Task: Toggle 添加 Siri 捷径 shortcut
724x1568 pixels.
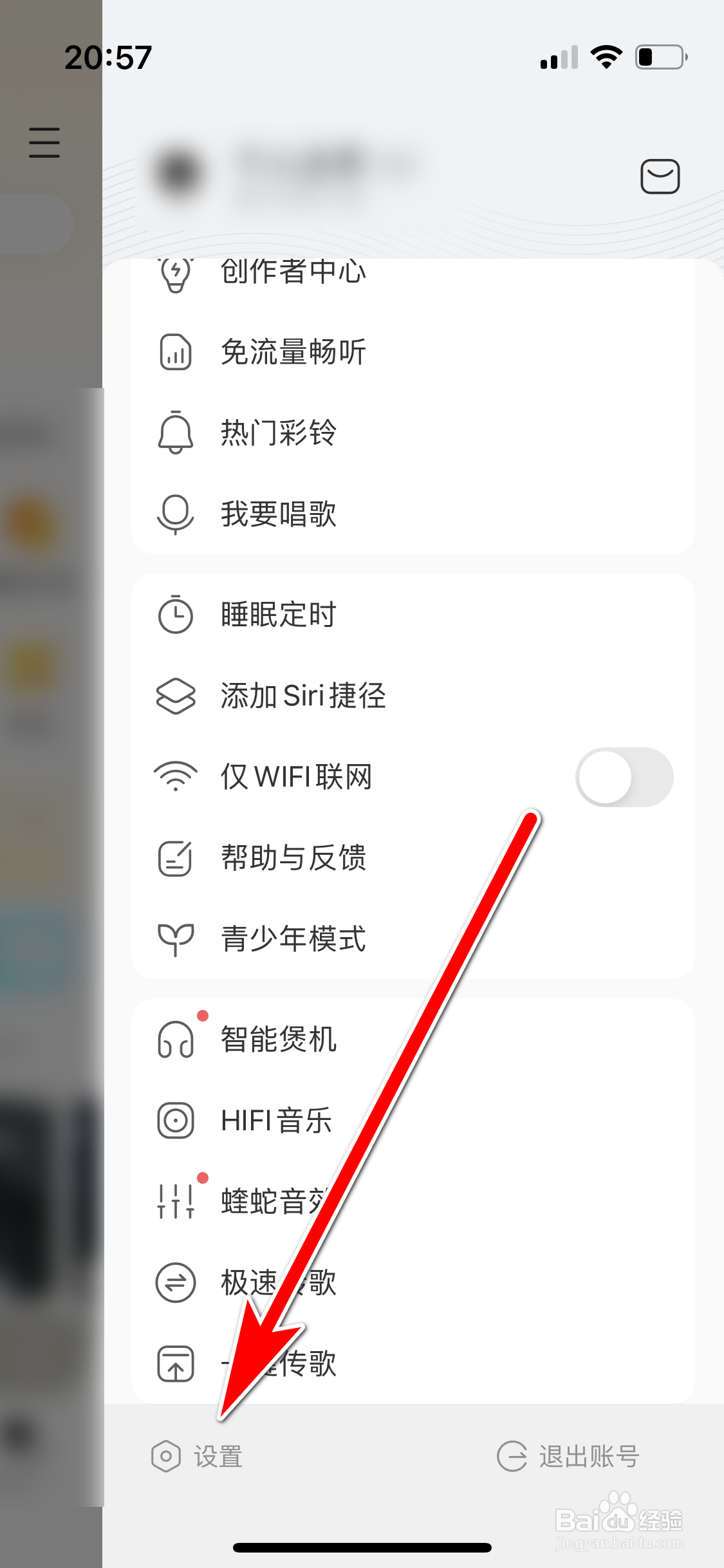Action: [302, 695]
